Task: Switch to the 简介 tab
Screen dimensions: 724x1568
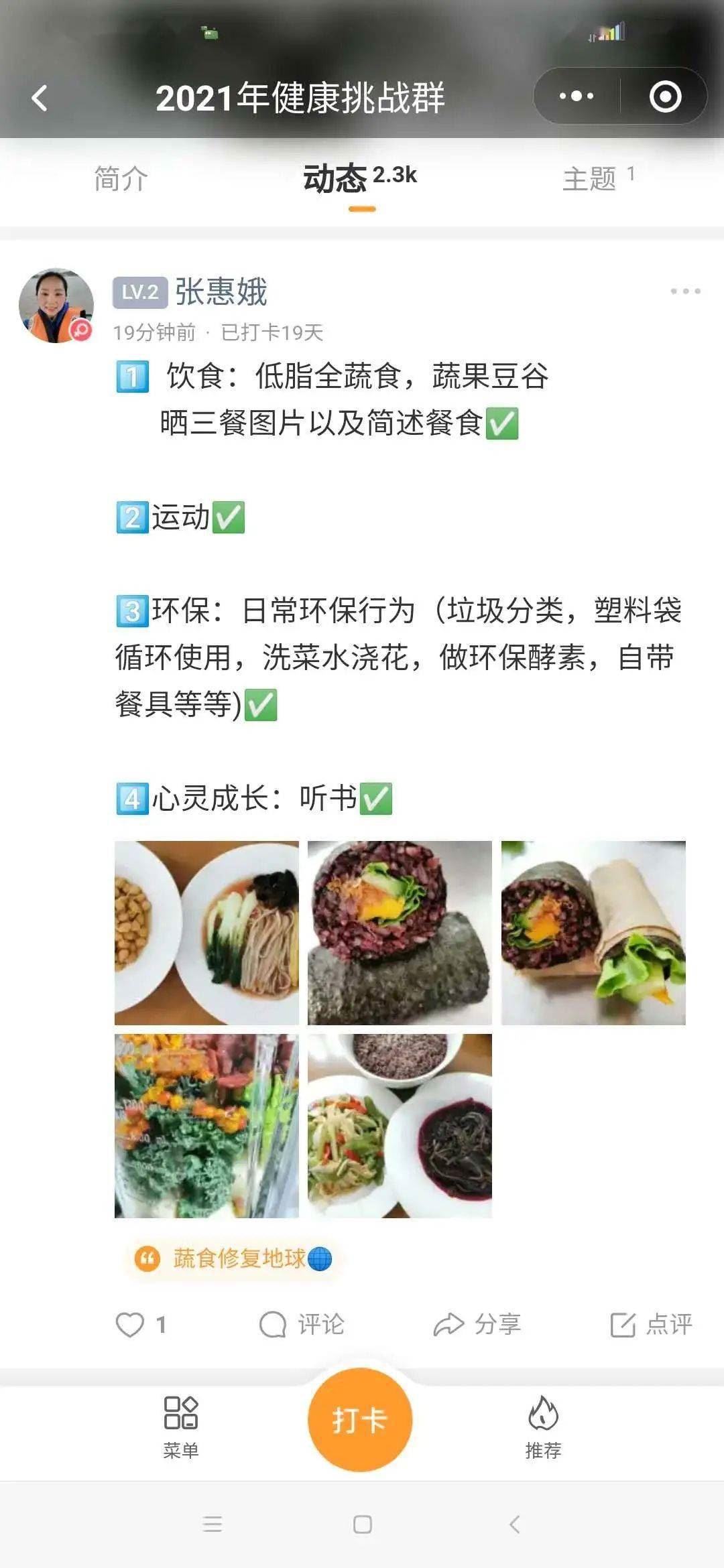Action: tap(121, 179)
